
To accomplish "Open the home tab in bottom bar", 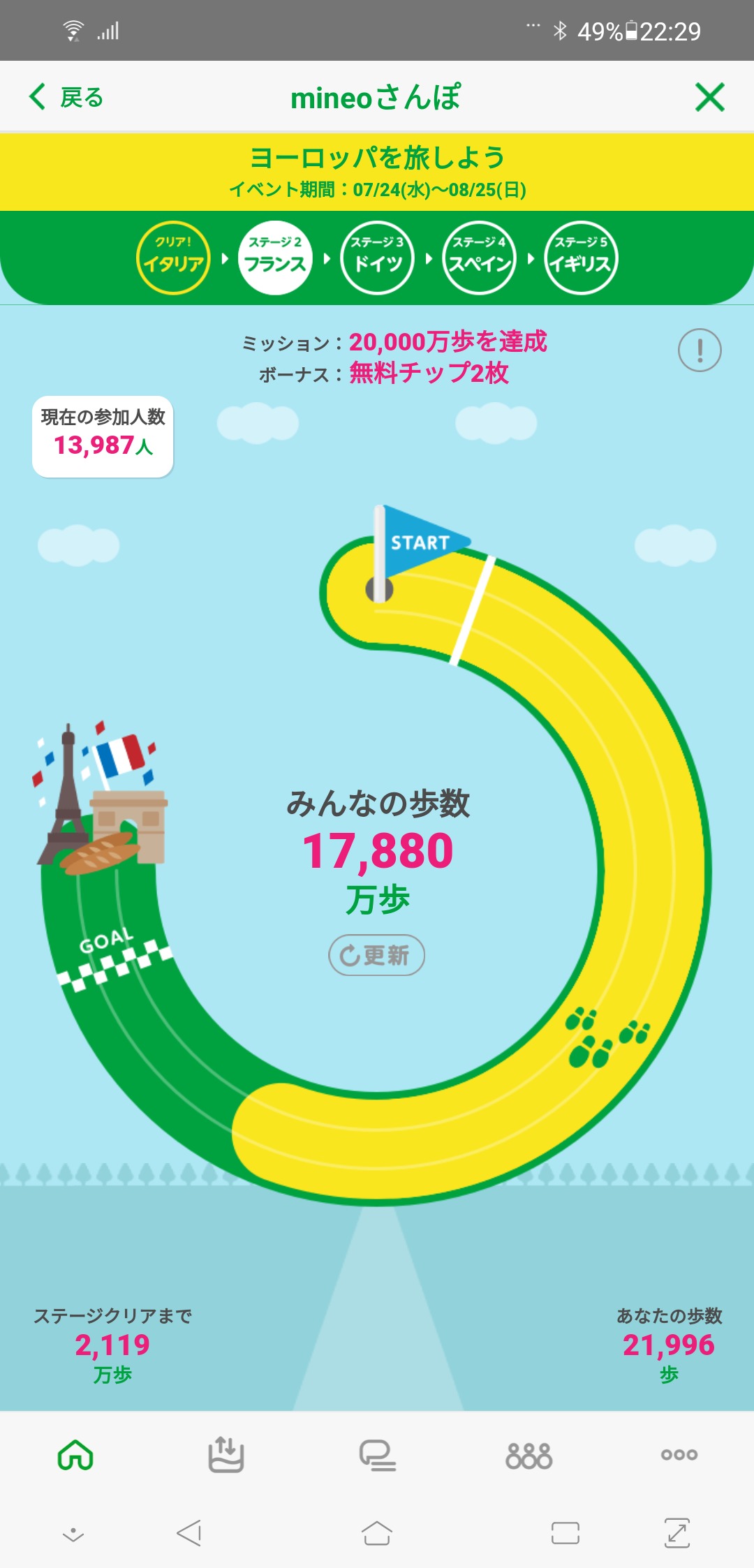I will pos(75,1455).
